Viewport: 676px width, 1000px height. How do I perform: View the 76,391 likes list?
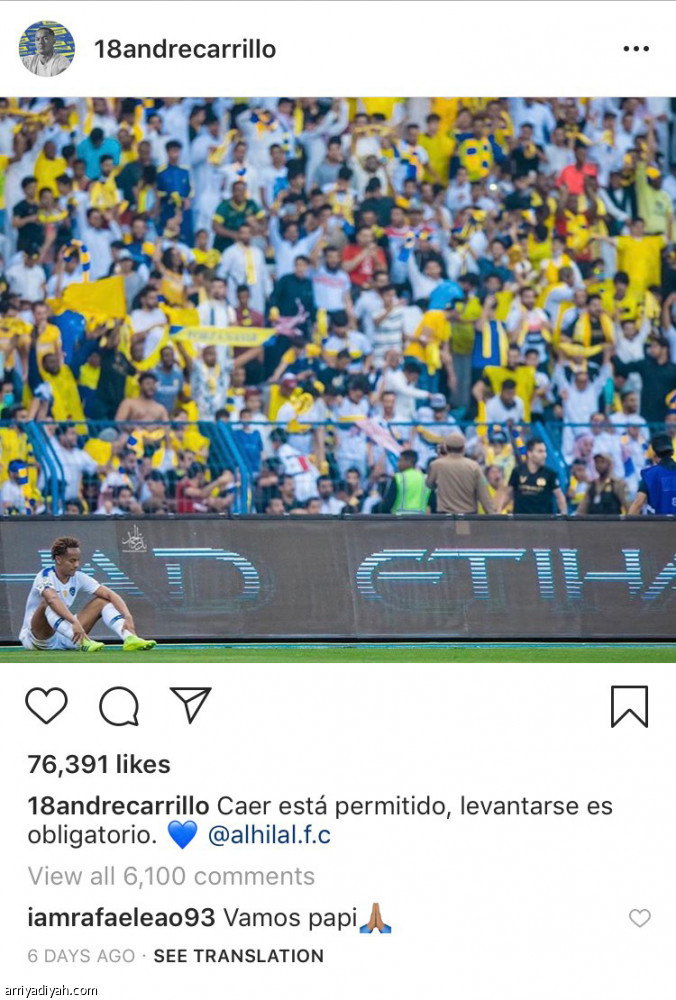[x=99, y=764]
